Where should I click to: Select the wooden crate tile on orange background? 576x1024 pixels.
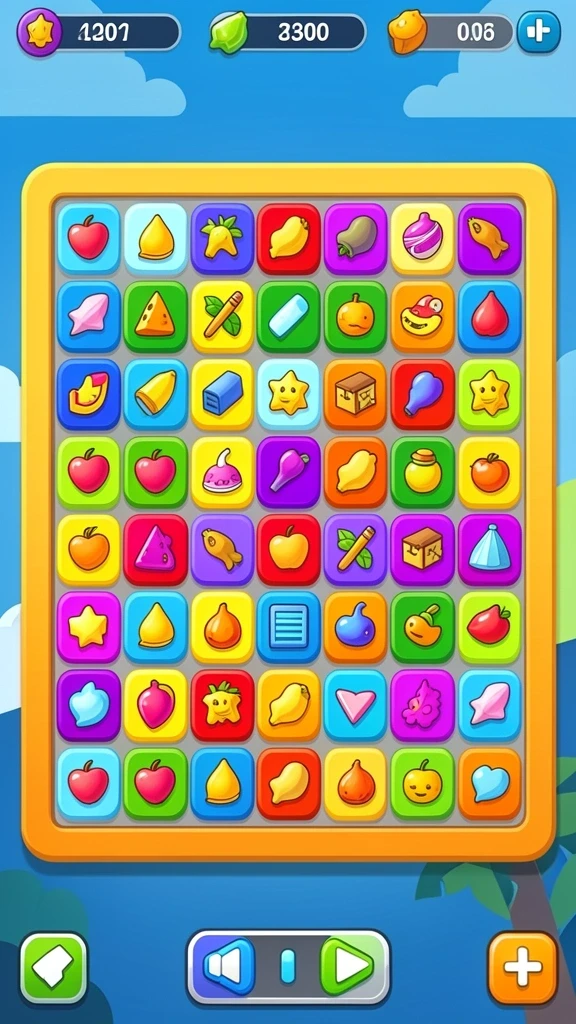(x=355, y=394)
